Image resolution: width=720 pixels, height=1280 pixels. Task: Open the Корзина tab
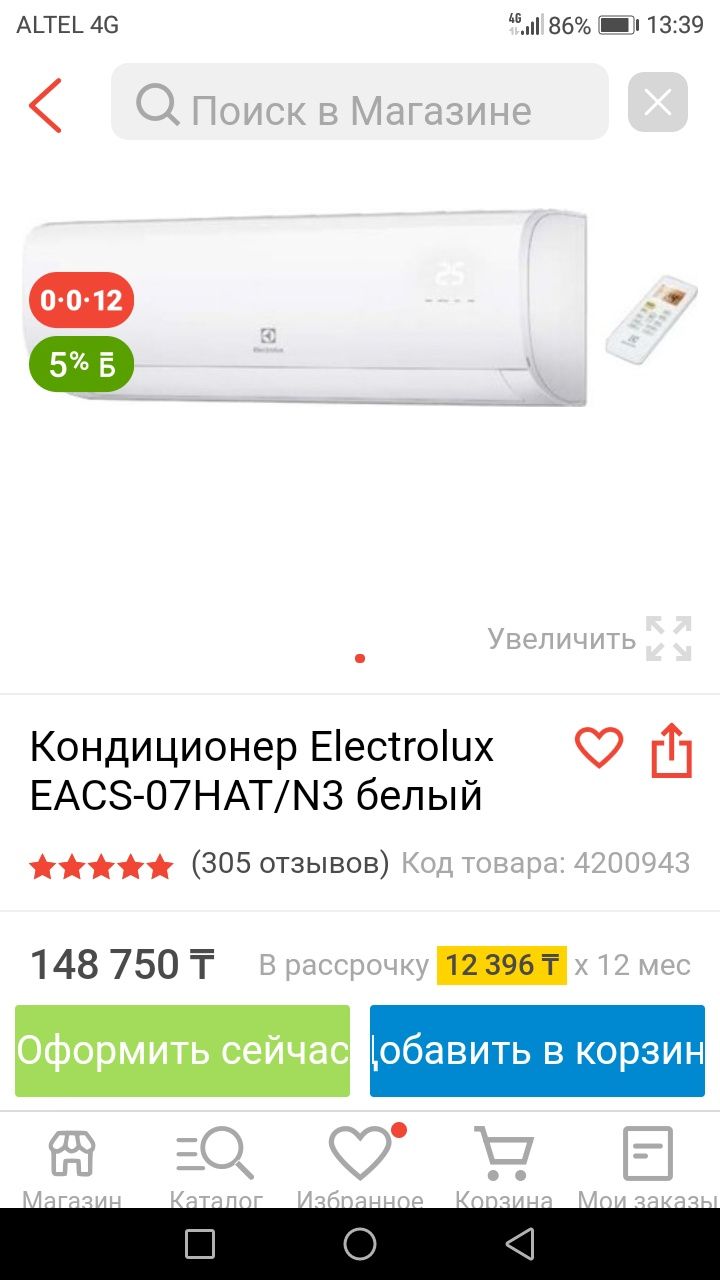click(x=503, y=1165)
